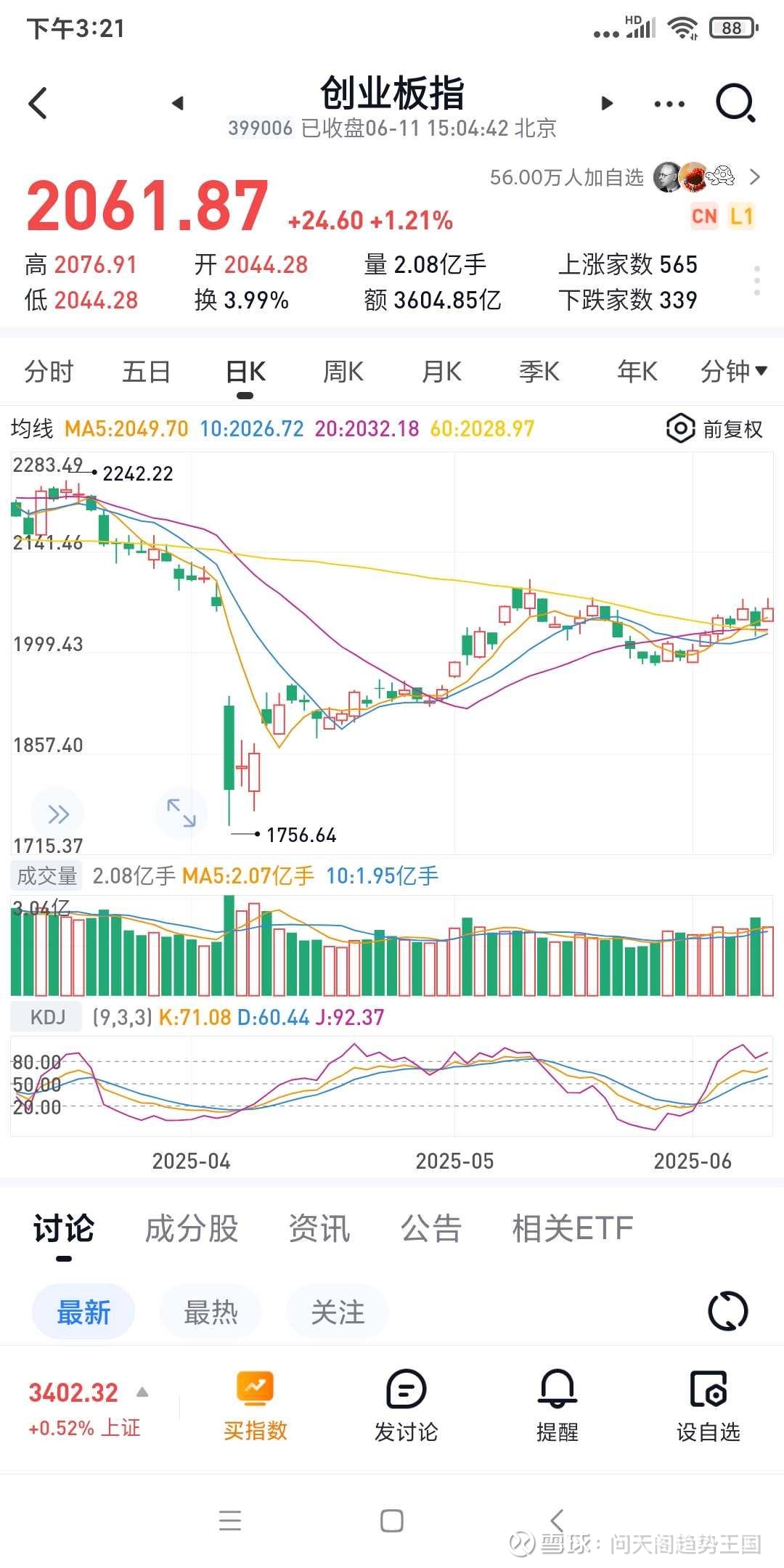Open the more options ellipsis menu
The height and width of the screenshot is (1568, 784).
click(668, 103)
